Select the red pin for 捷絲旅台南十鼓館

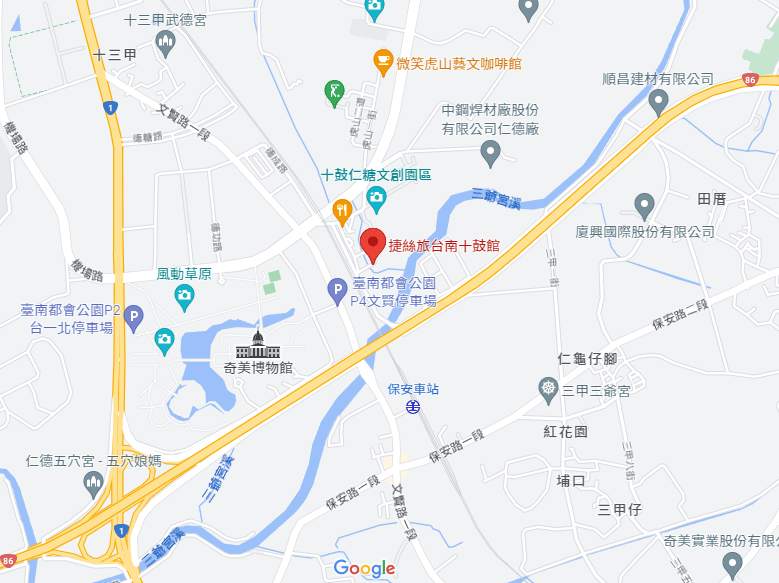coord(373,244)
